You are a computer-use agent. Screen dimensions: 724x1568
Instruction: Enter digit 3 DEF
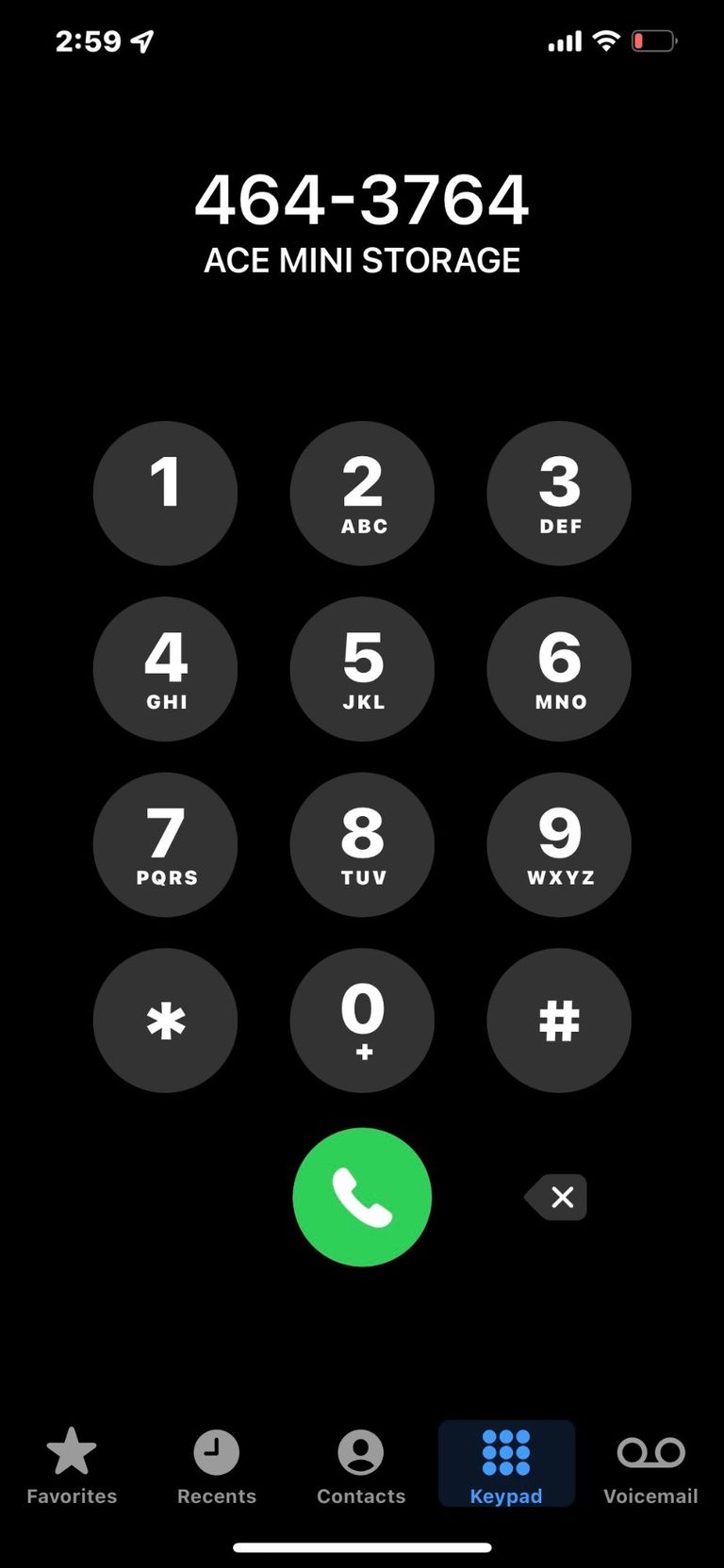pyautogui.click(x=559, y=493)
